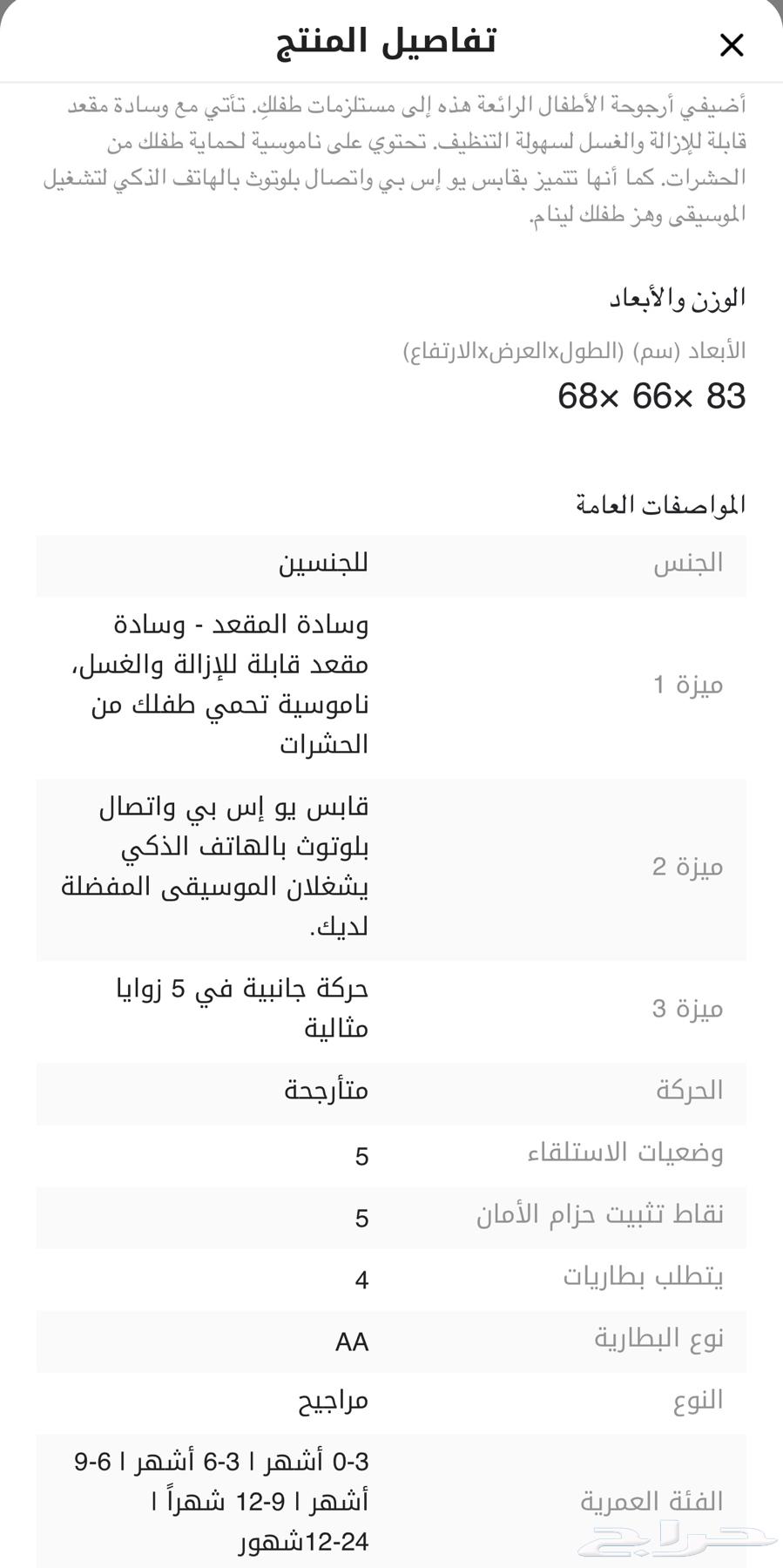The width and height of the screenshot is (783, 1568).
Task: Select the نوع البطارية row showing AA
Action: point(392,1342)
